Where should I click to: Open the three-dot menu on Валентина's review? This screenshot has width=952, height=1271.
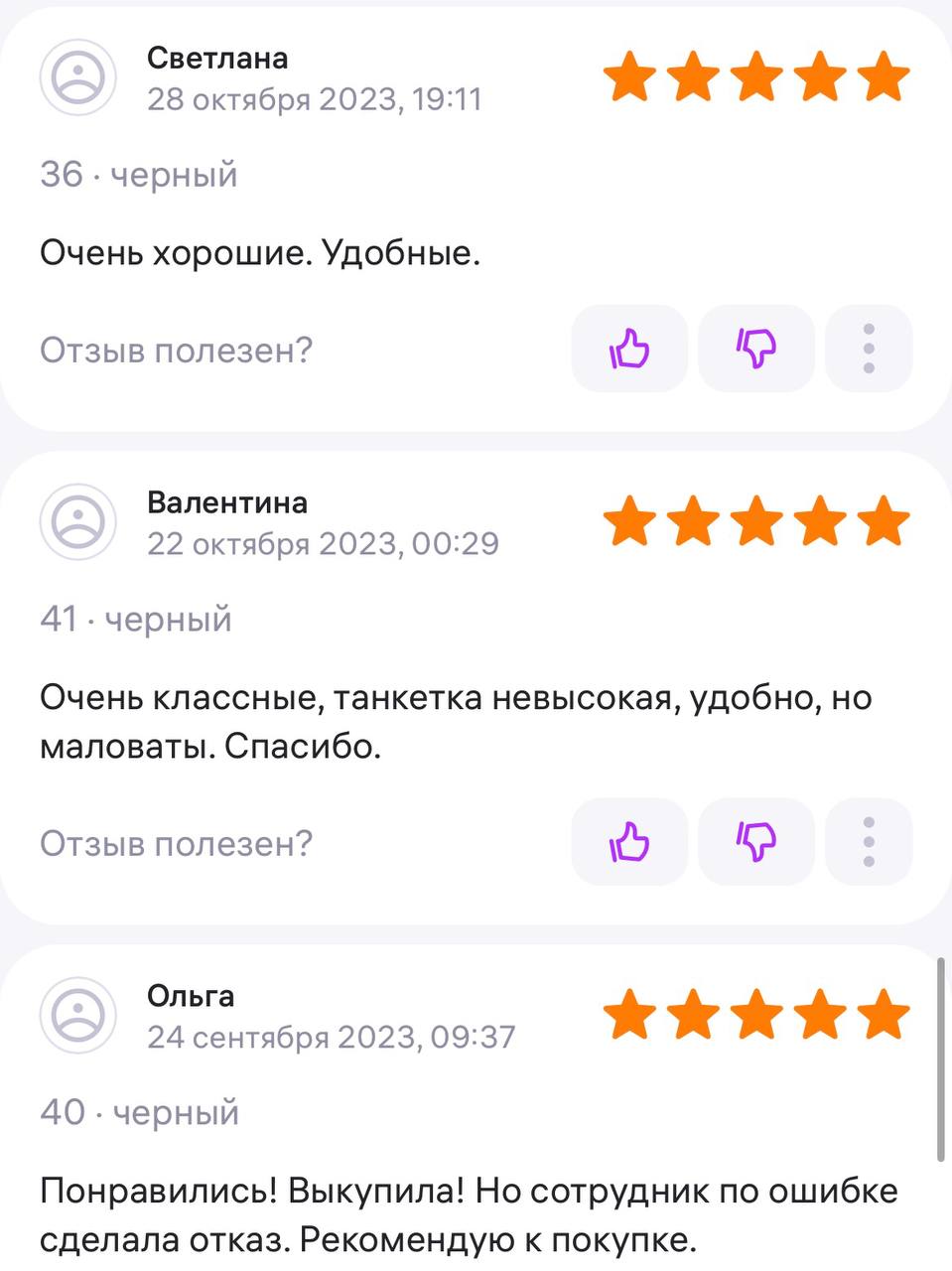(x=869, y=842)
